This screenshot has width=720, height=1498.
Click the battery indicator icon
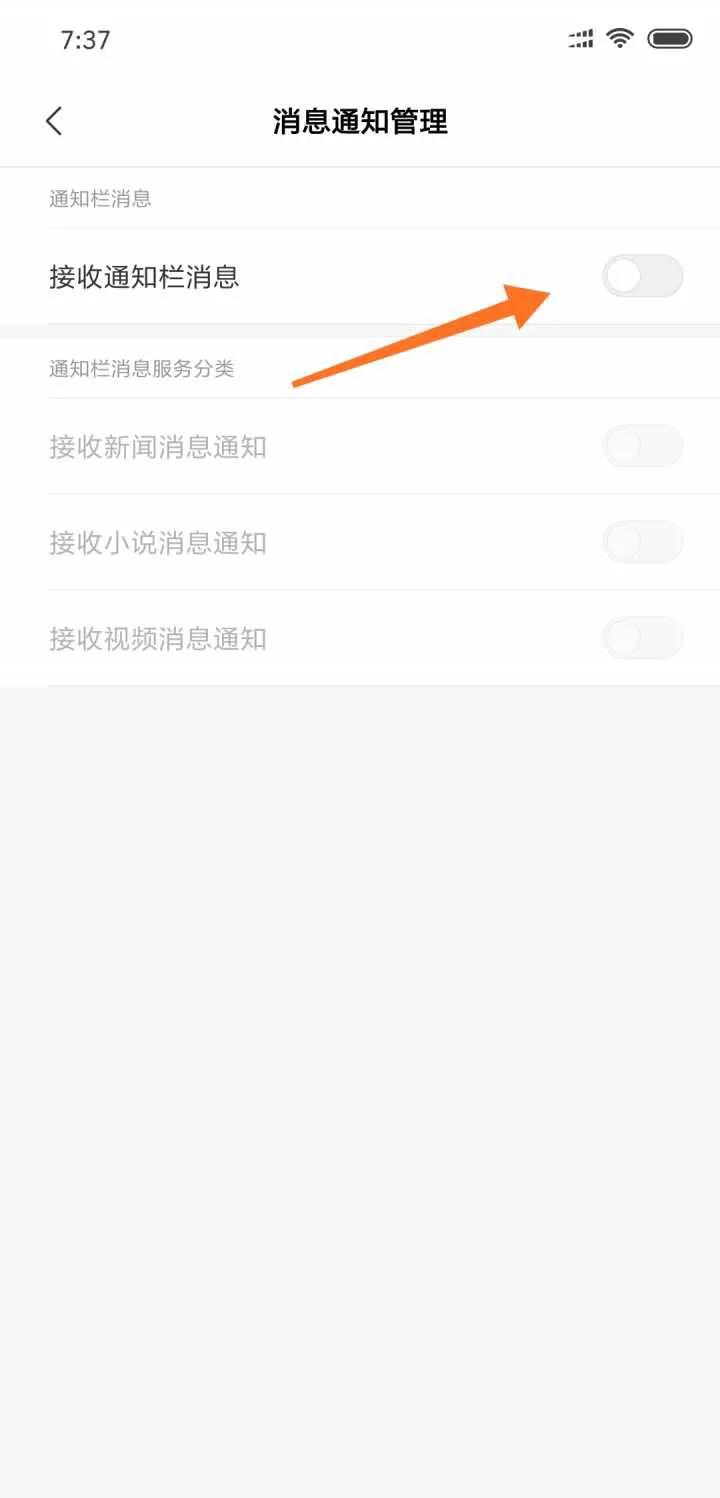point(671,38)
